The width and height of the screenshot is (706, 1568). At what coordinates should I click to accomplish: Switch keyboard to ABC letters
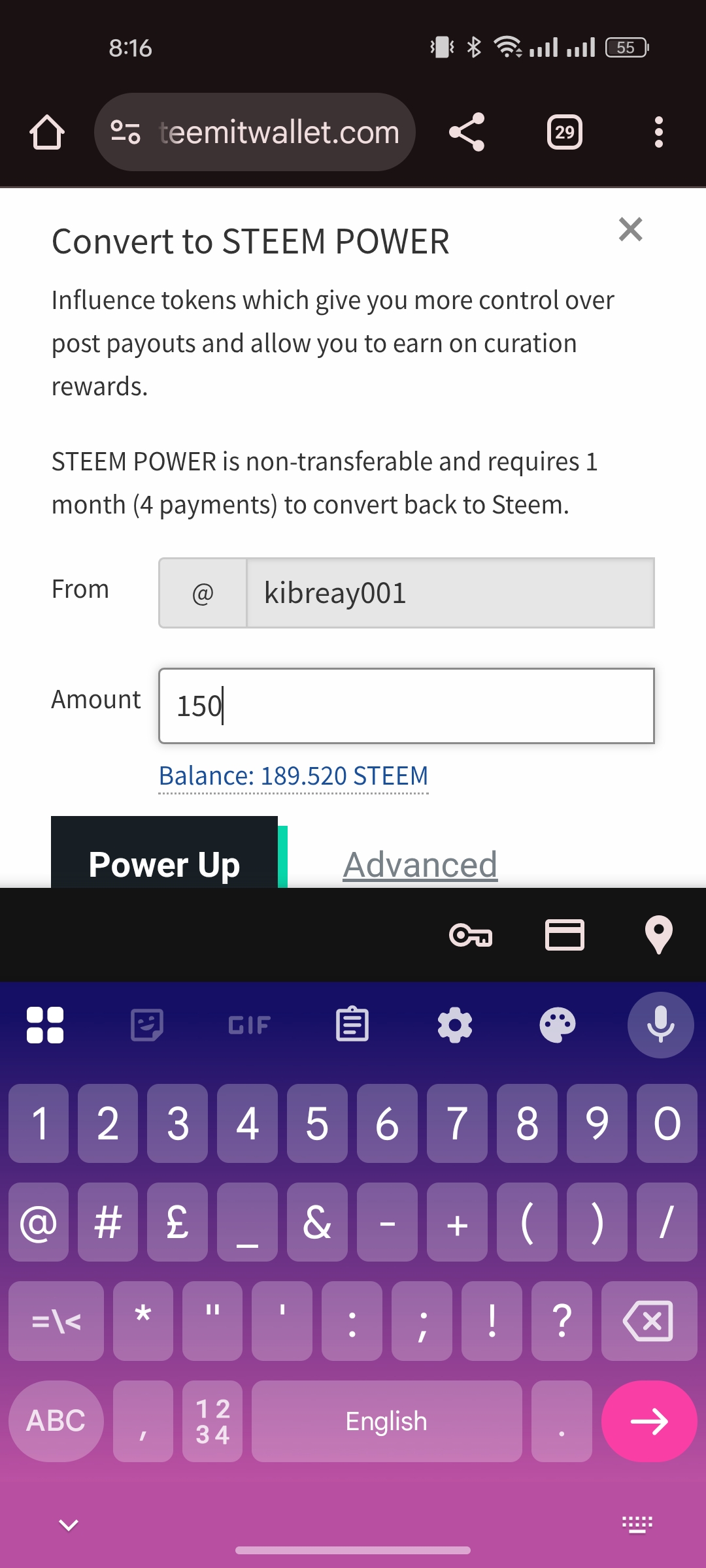pos(56,1421)
